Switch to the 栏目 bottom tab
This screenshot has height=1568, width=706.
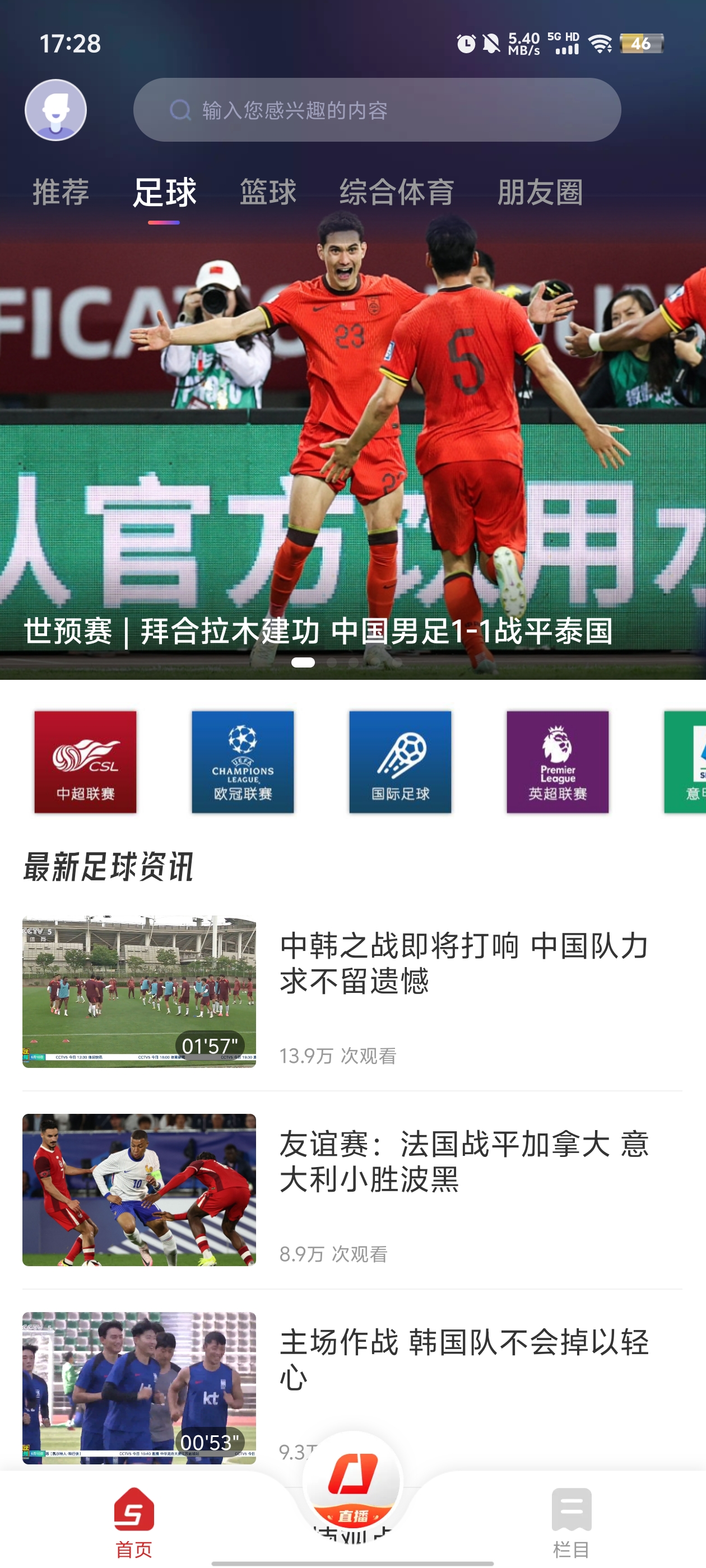pos(571,1520)
